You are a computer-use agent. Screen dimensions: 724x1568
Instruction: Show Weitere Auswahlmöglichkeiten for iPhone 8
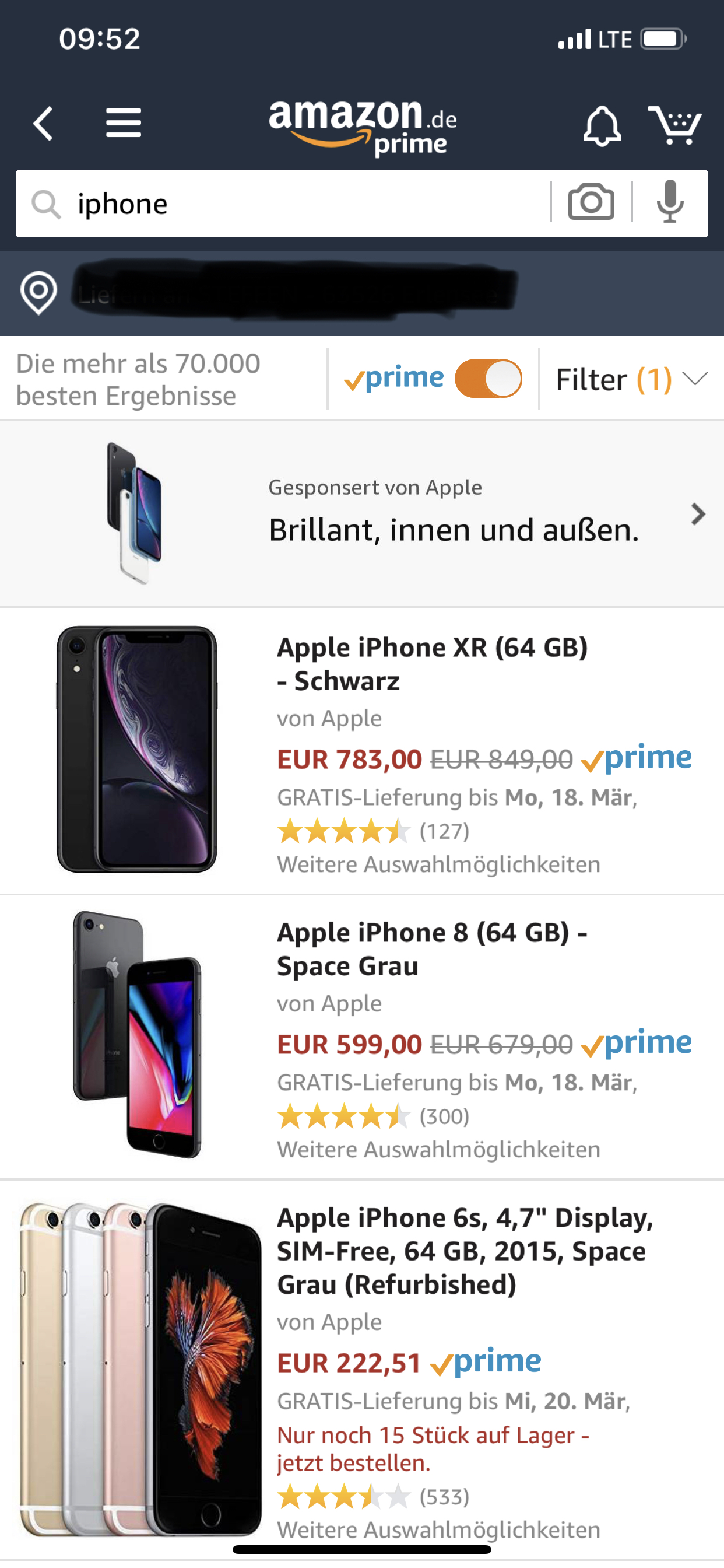pos(438,1149)
